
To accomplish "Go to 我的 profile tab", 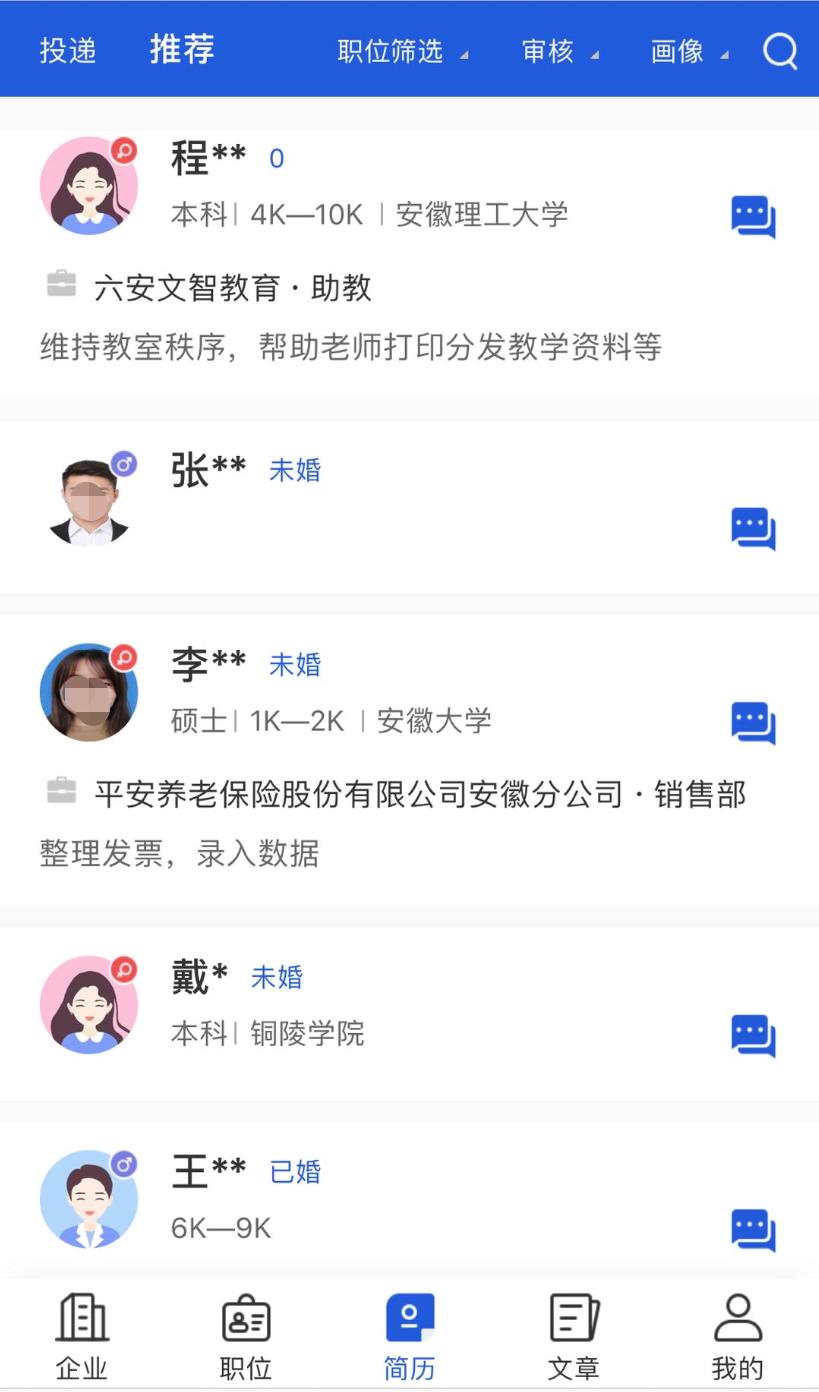I will click(737, 1336).
